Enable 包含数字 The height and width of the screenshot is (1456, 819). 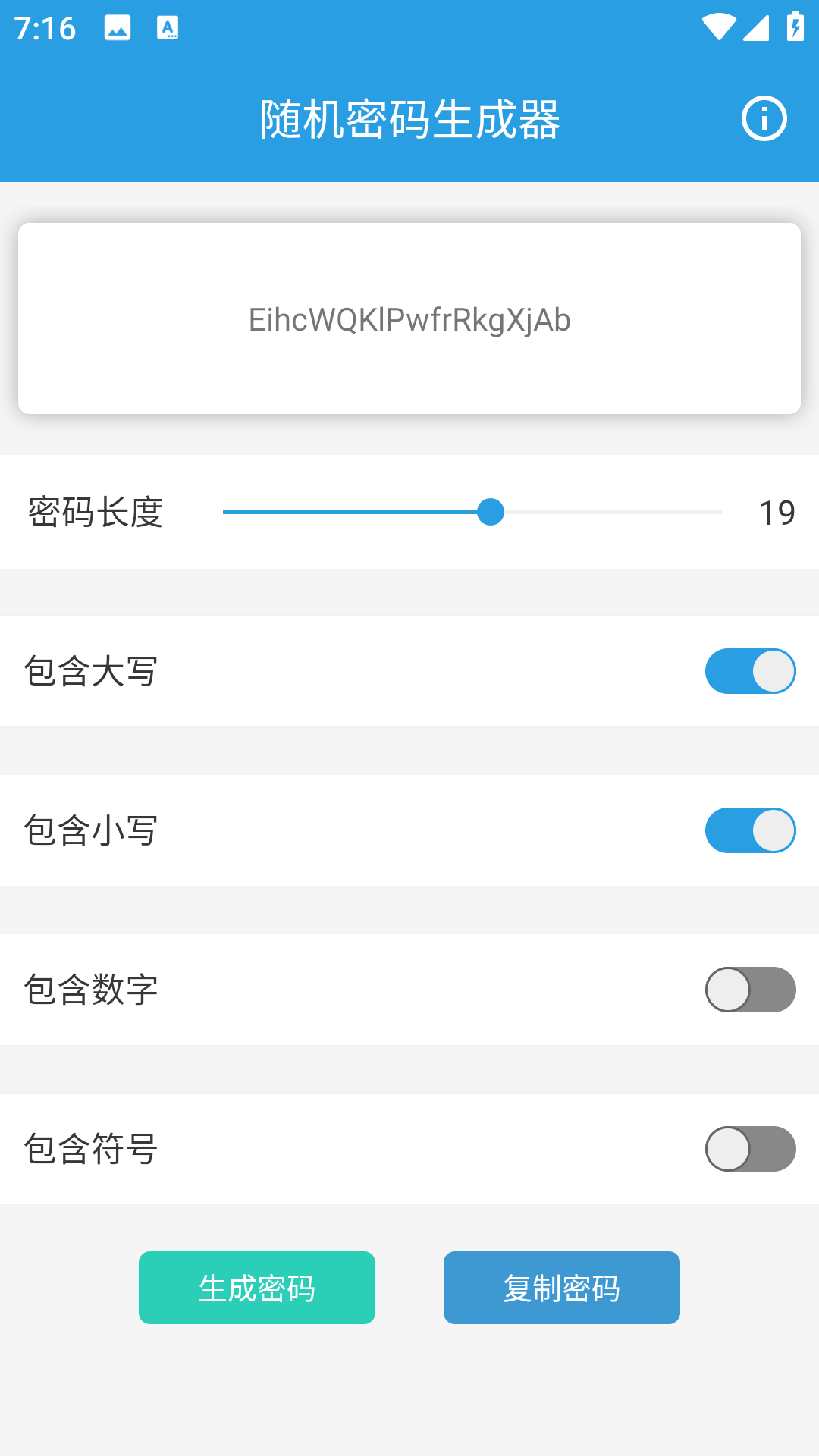[750, 990]
